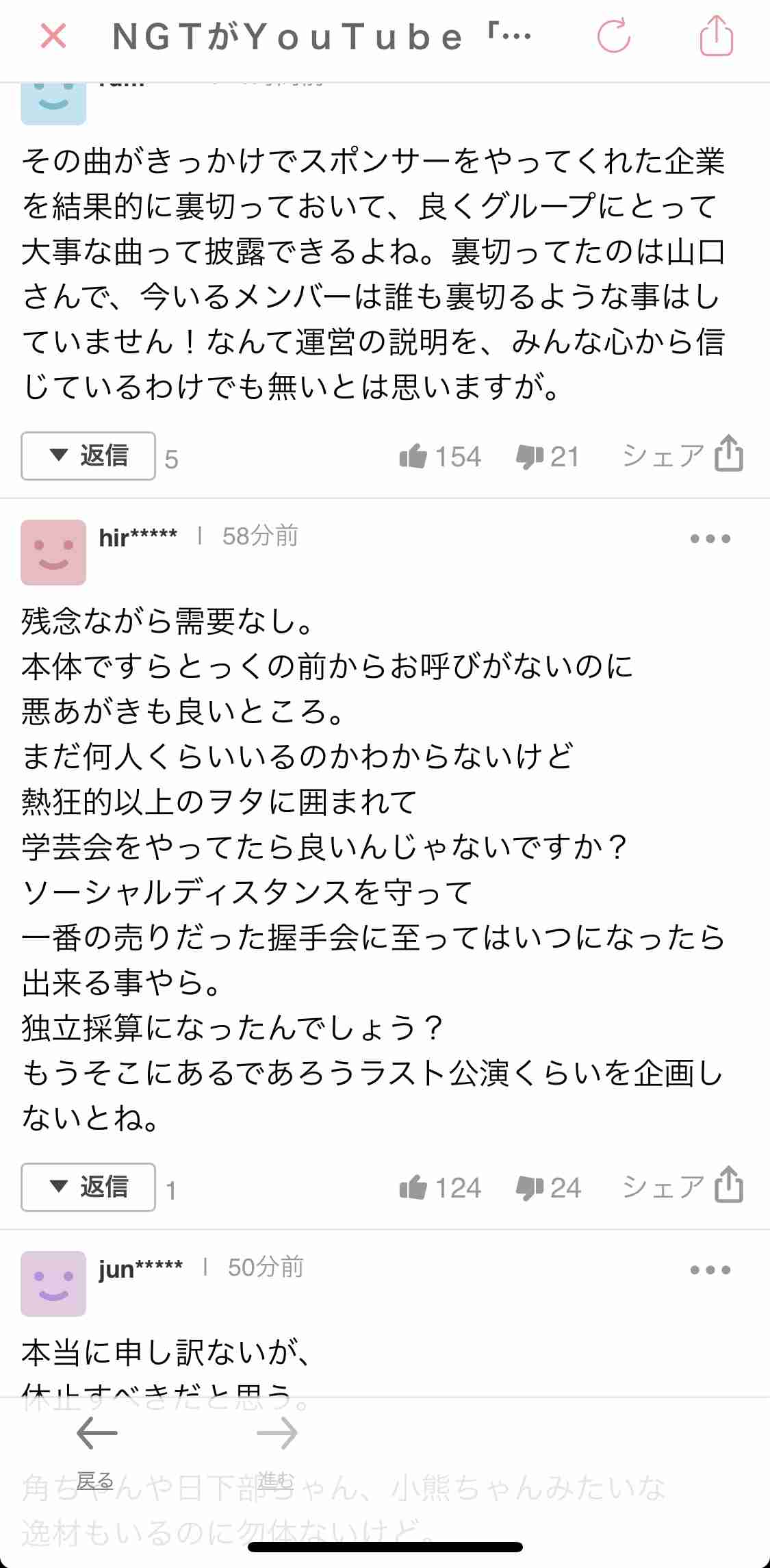Expand the 5 replies on the first comment
This screenshot has width=770, height=1568.
point(88,455)
